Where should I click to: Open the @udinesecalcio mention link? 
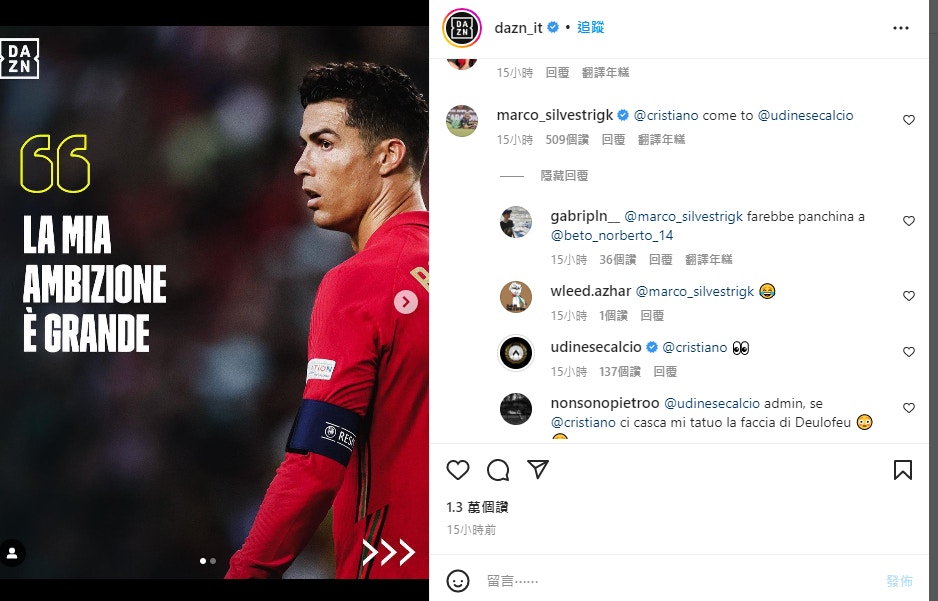[805, 116]
